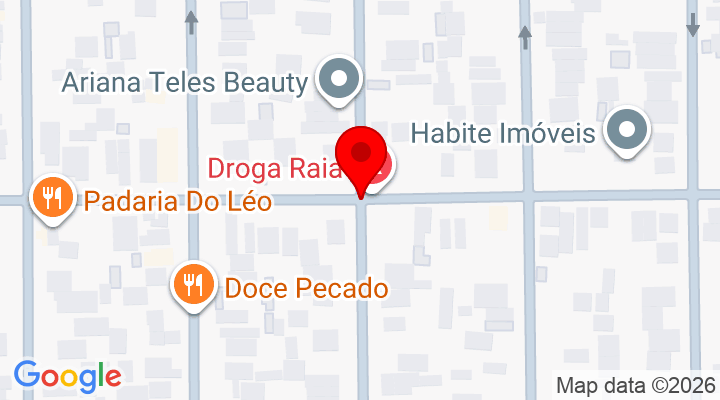View the Doce Pecado restaurant marker
Image resolution: width=720 pixels, height=400 pixels.
192,285
